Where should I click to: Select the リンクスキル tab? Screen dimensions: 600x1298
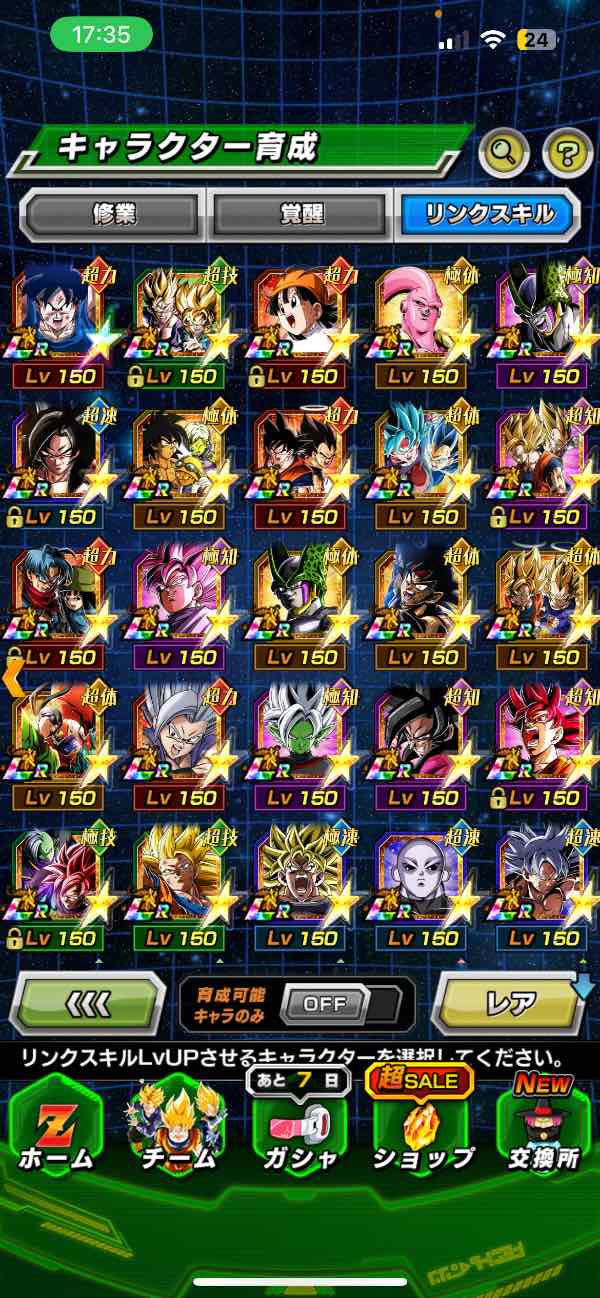pos(489,214)
